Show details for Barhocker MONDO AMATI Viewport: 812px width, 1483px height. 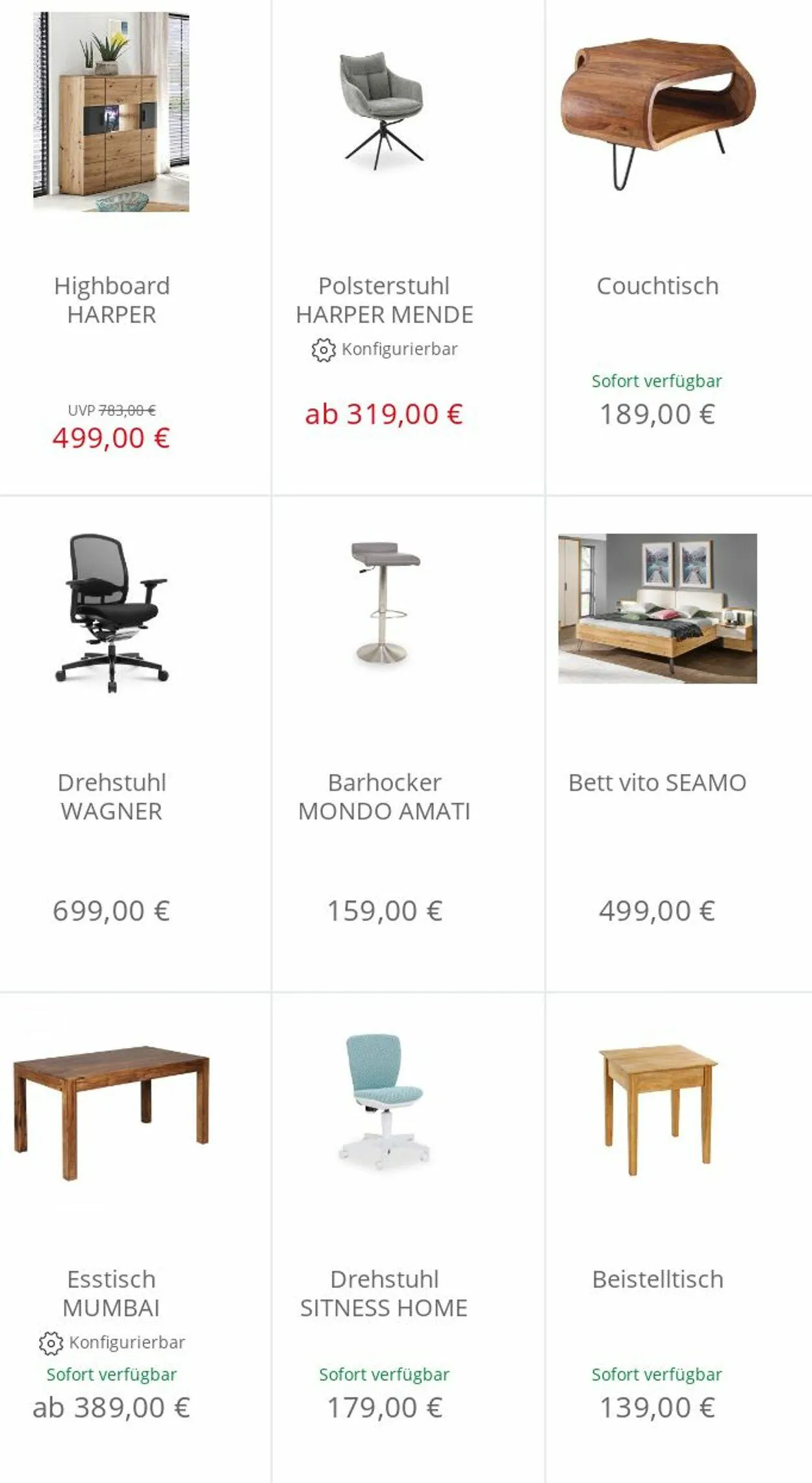pyautogui.click(x=384, y=797)
